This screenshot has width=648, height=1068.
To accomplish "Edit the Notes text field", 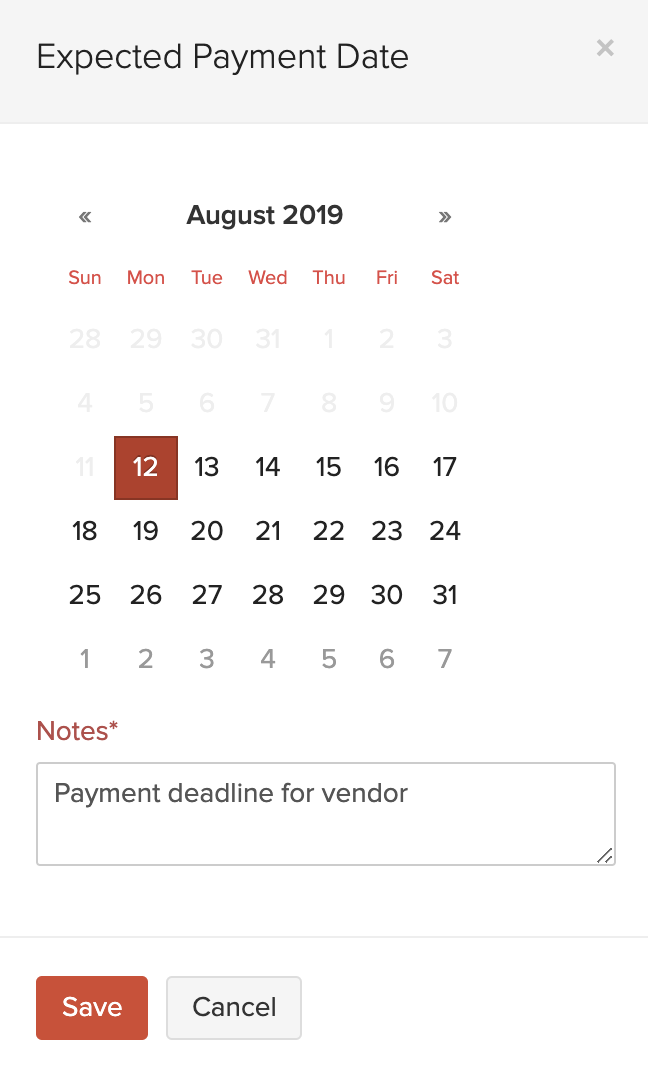I will [x=325, y=813].
